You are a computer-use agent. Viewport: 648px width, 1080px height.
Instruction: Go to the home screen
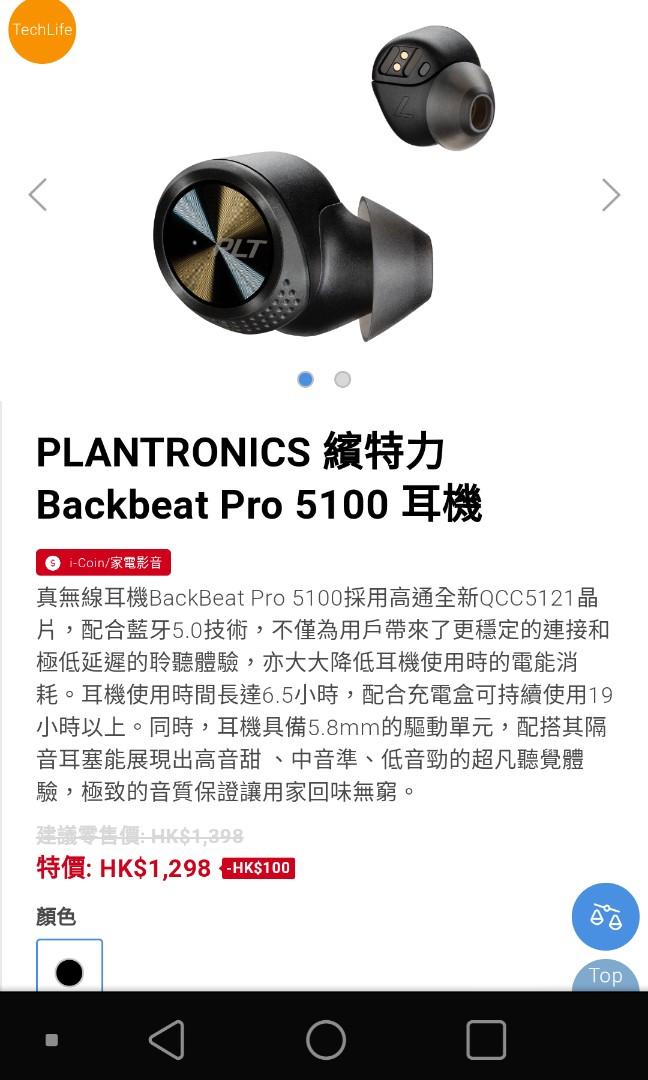point(326,1040)
